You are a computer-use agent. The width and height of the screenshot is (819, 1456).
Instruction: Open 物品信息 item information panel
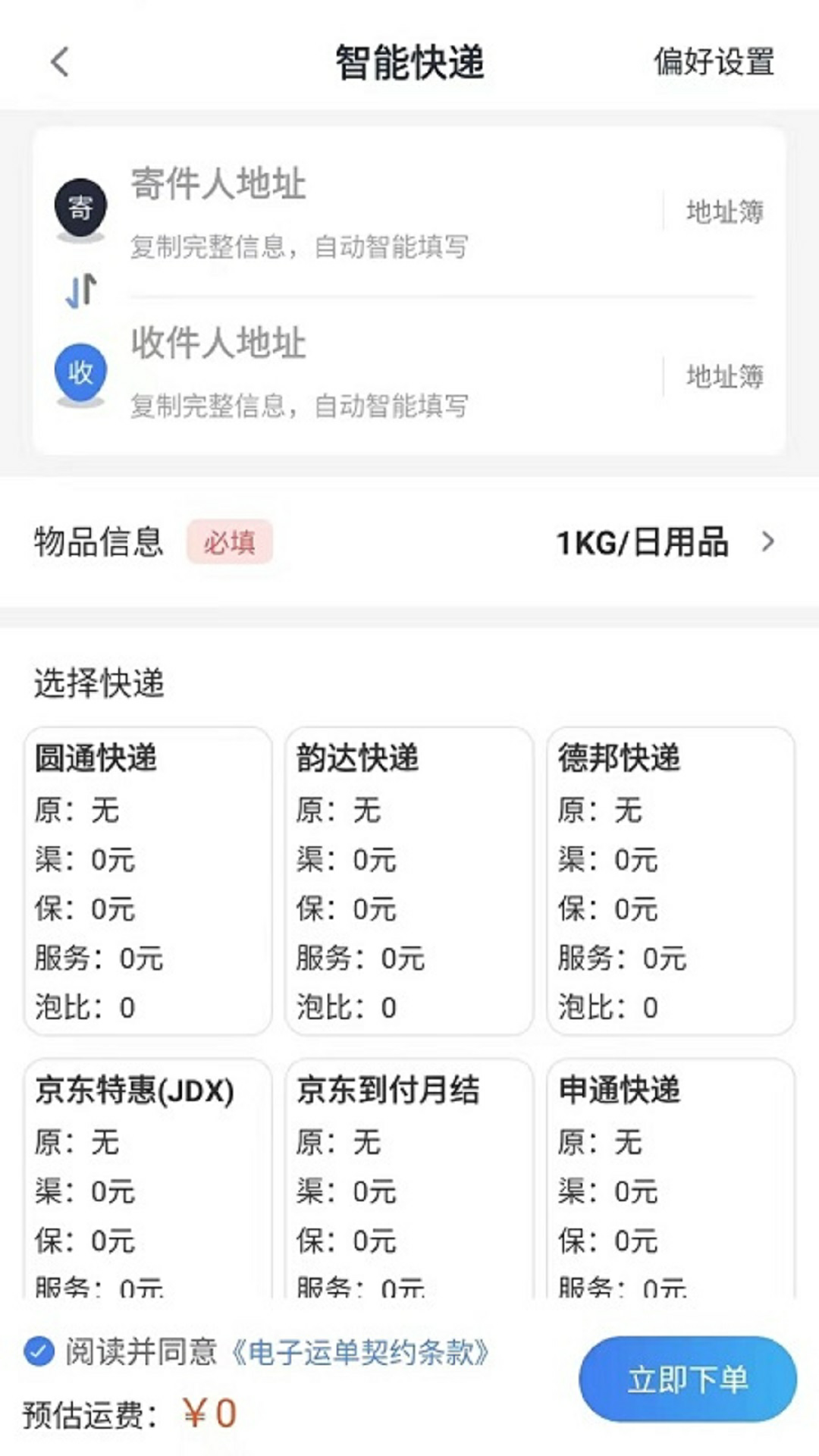pos(96,542)
